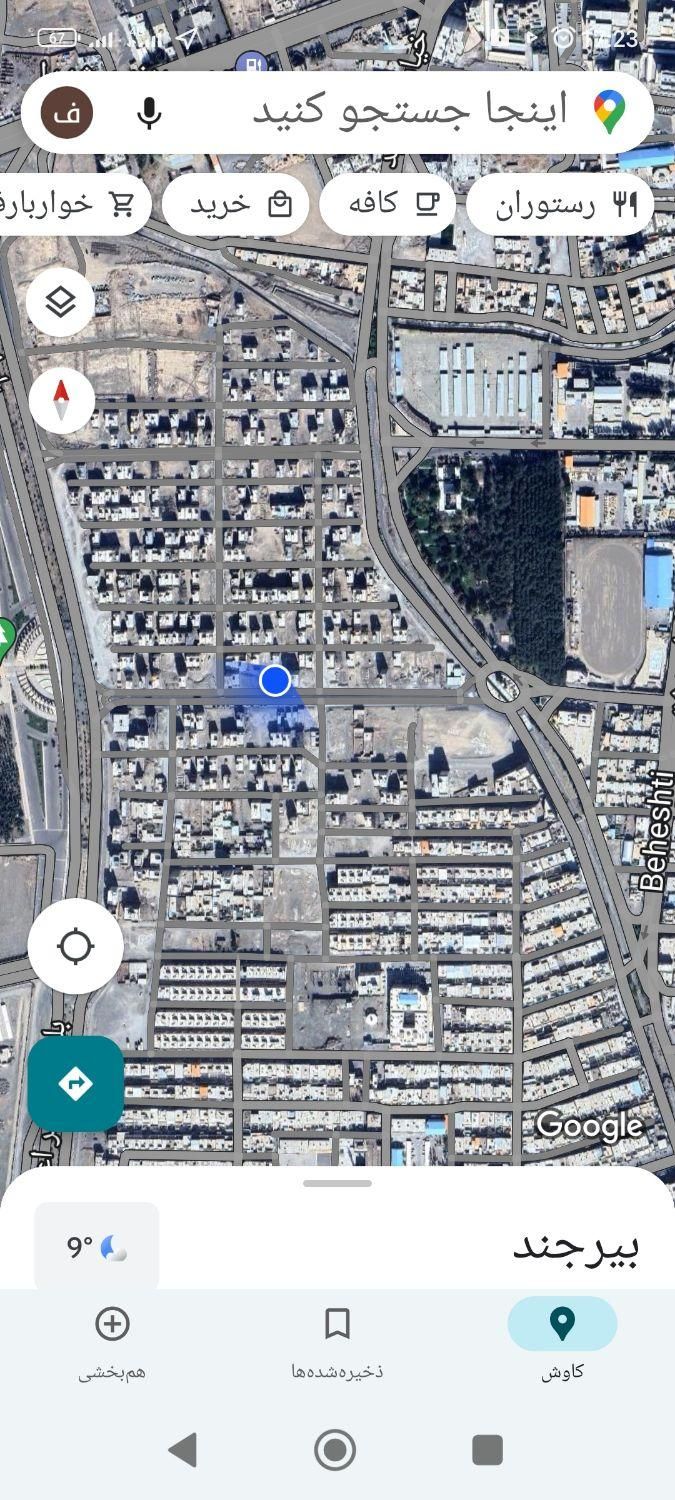Open the account profile avatar
The image size is (675, 1500).
point(67,112)
